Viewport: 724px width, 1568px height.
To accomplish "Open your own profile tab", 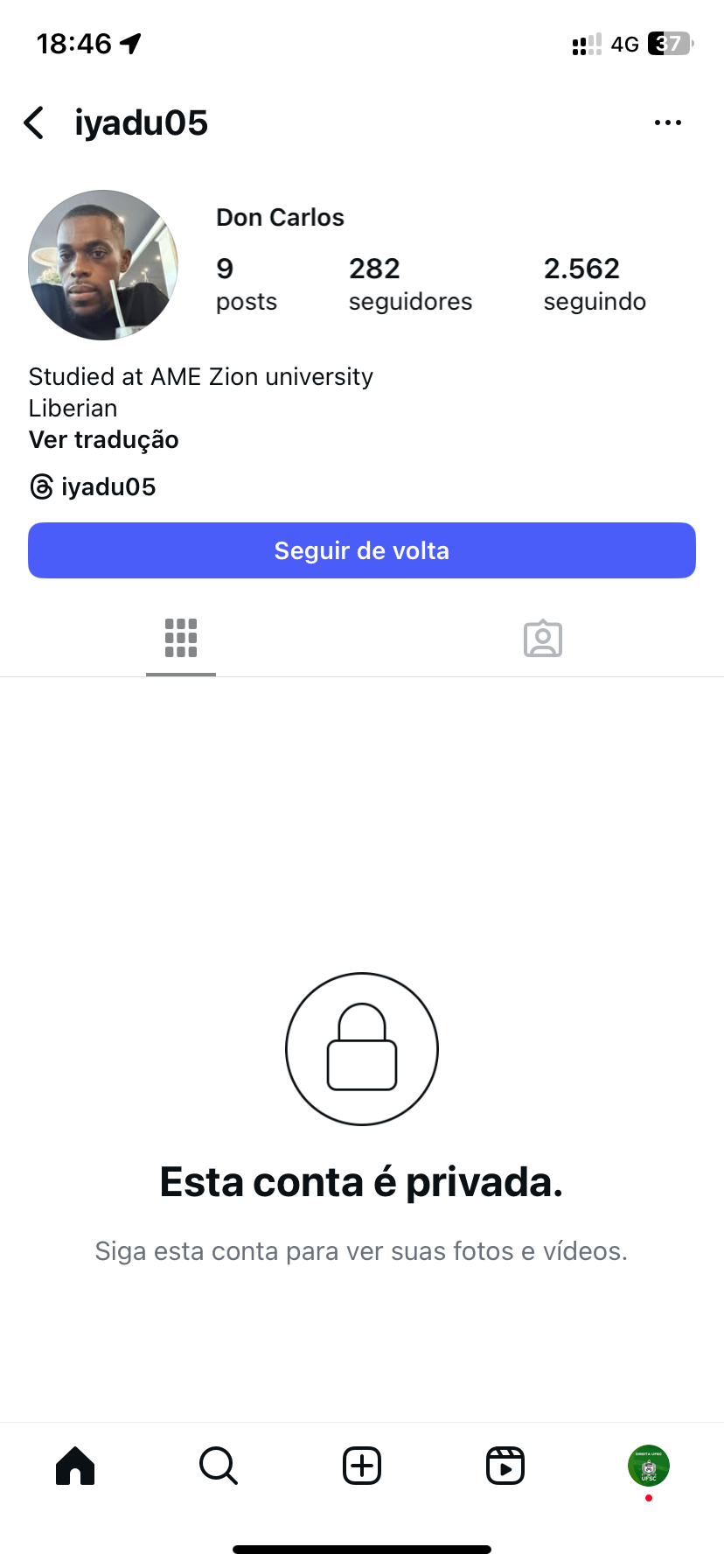I will coord(649,1466).
